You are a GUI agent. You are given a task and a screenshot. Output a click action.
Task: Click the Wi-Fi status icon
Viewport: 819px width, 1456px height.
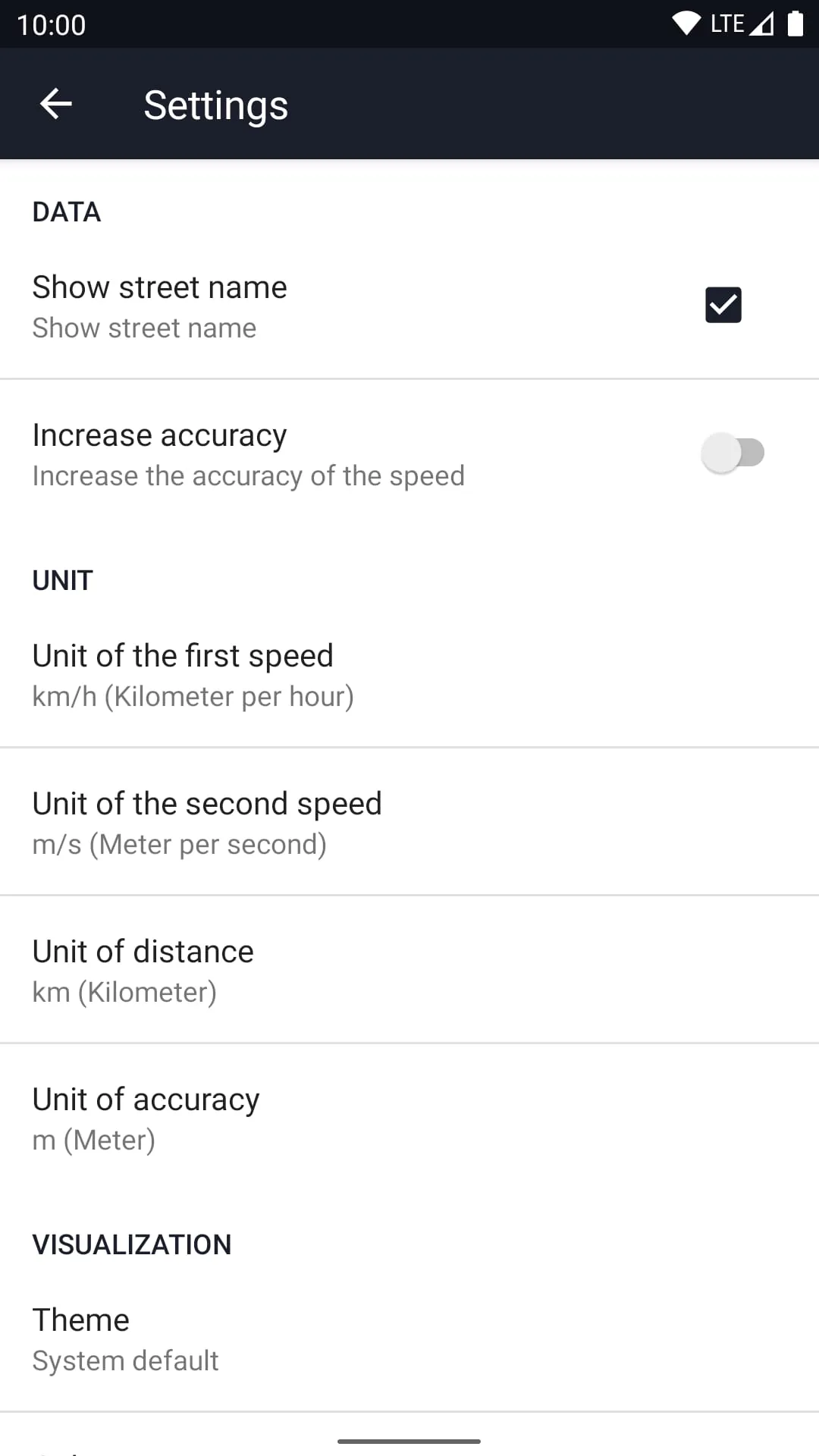pos(686,23)
